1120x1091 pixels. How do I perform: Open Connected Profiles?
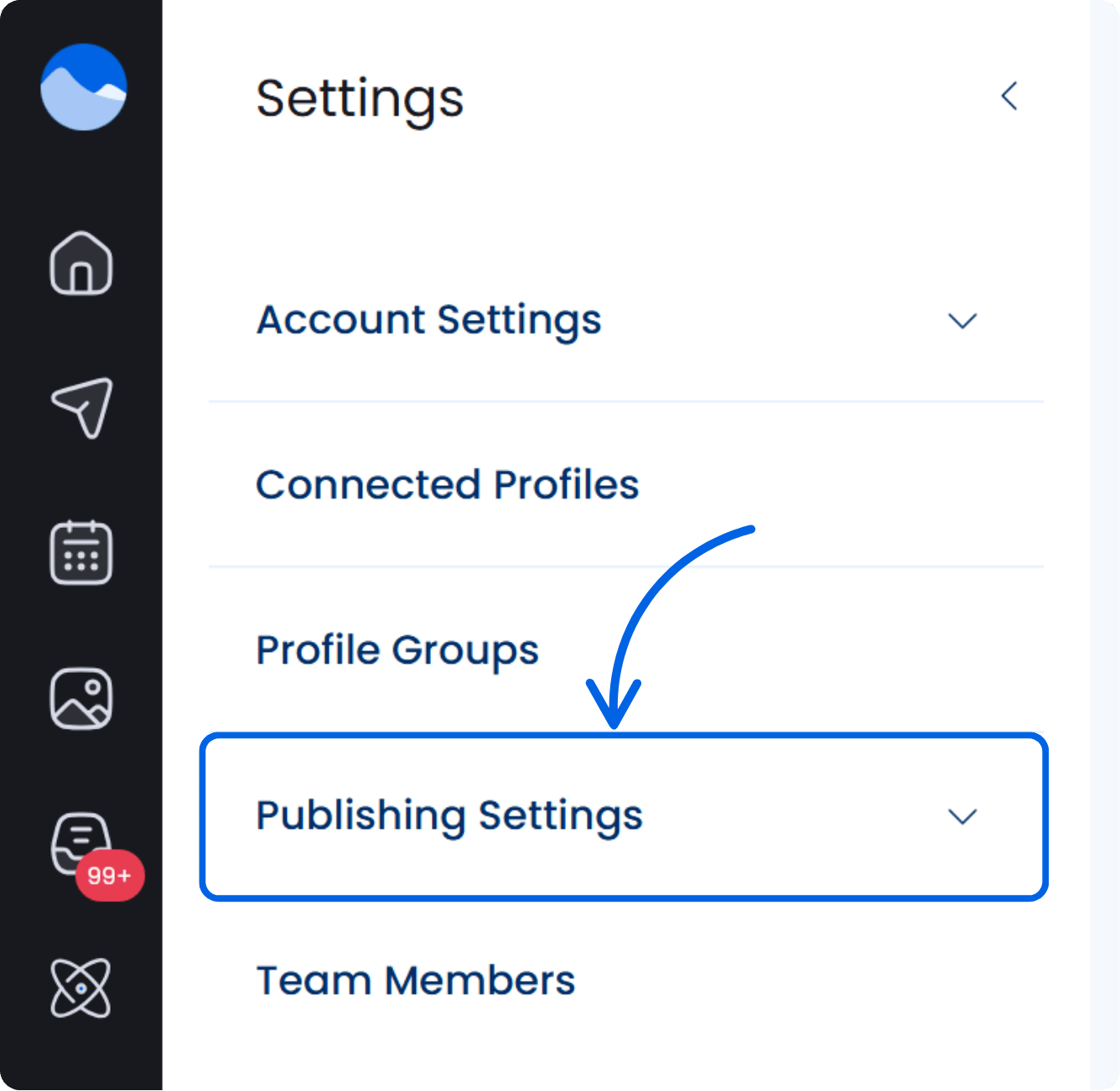pyautogui.click(x=447, y=484)
